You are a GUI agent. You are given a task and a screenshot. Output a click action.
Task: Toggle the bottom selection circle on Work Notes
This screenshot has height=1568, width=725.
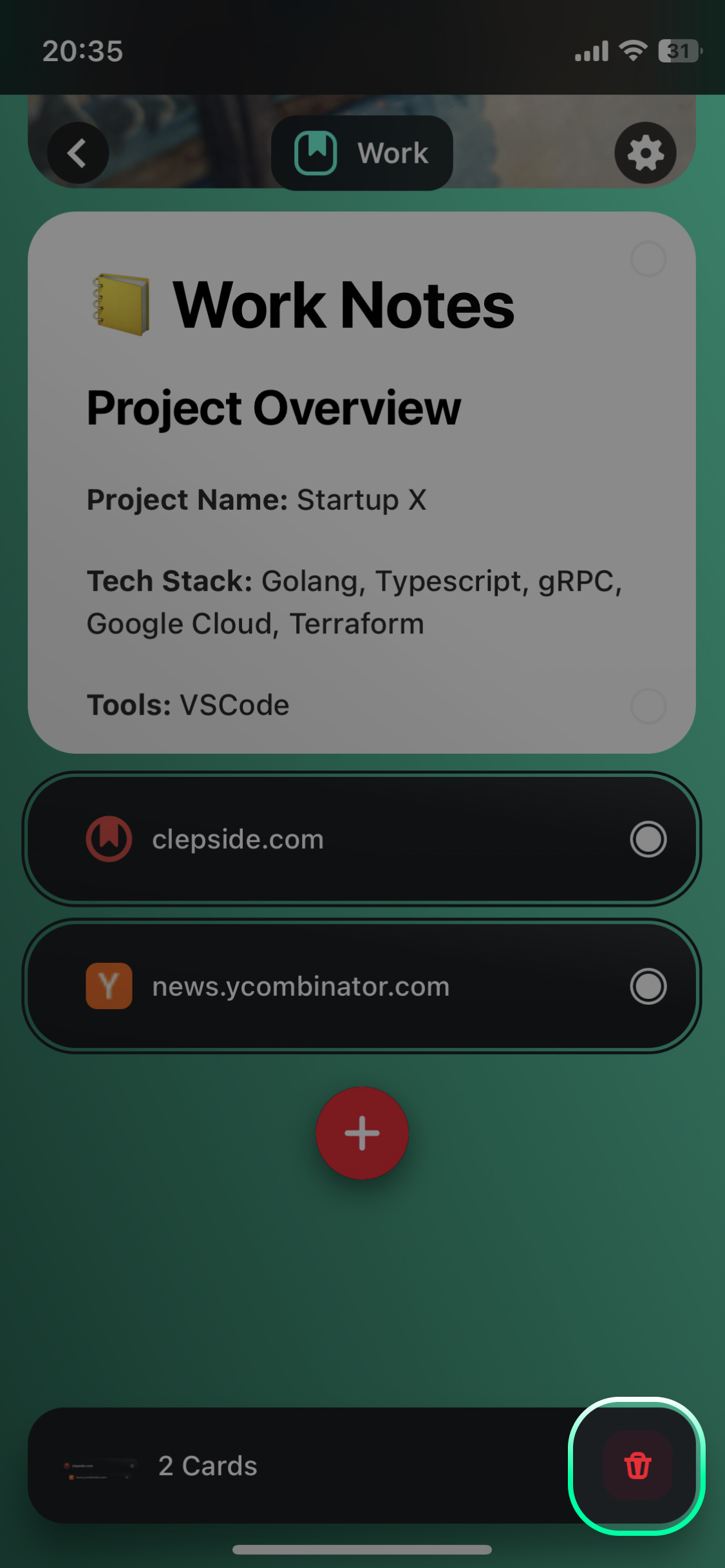pyautogui.click(x=650, y=705)
